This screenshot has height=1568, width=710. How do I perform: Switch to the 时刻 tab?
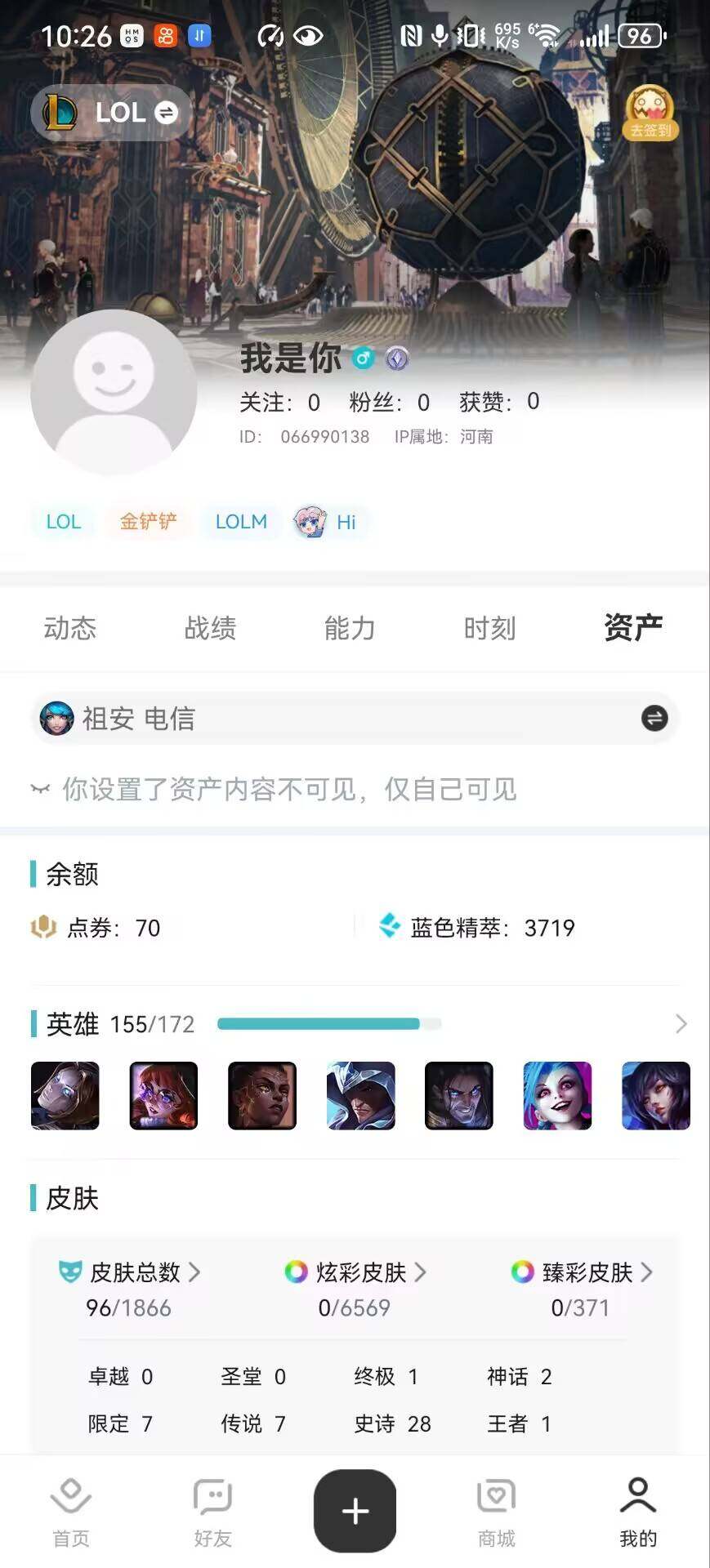489,628
